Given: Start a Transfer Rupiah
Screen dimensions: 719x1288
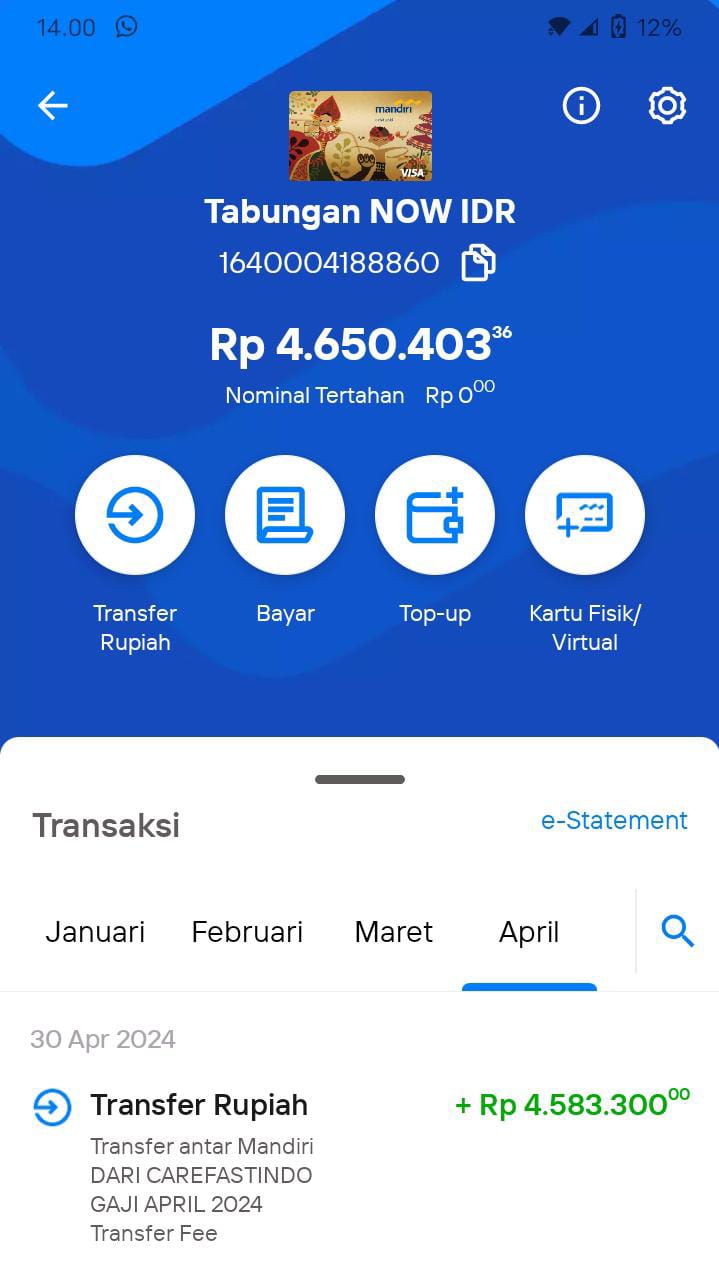Looking at the screenshot, I should click(135, 515).
